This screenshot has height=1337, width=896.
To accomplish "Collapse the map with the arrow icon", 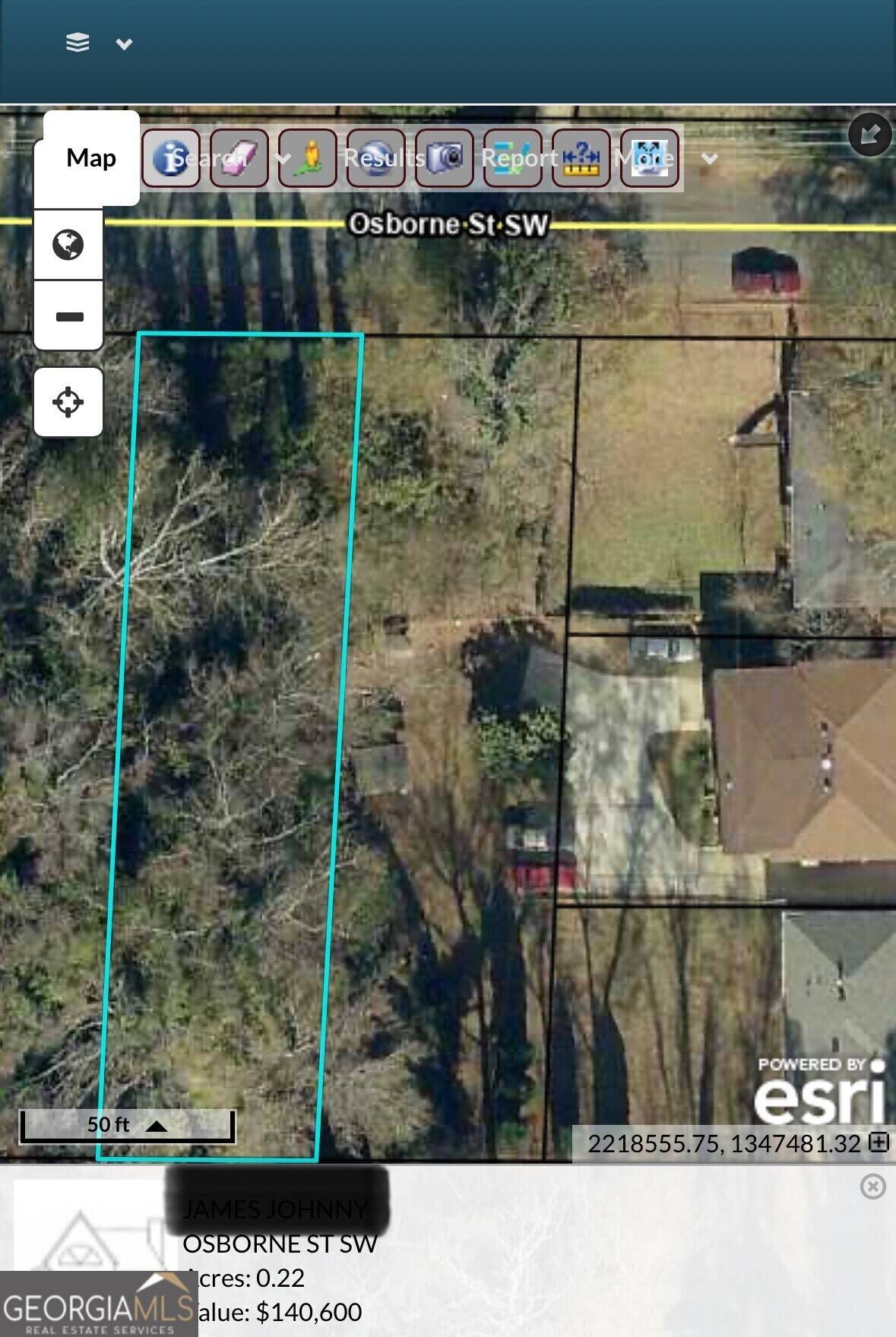I will click(869, 135).
